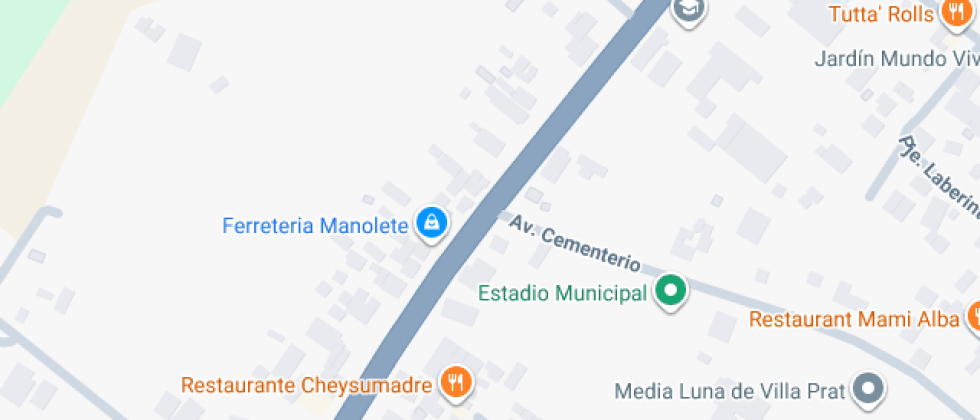Image resolution: width=980 pixels, height=420 pixels.
Task: Open the Restaurante Cheysumadre marker
Action: [457, 382]
